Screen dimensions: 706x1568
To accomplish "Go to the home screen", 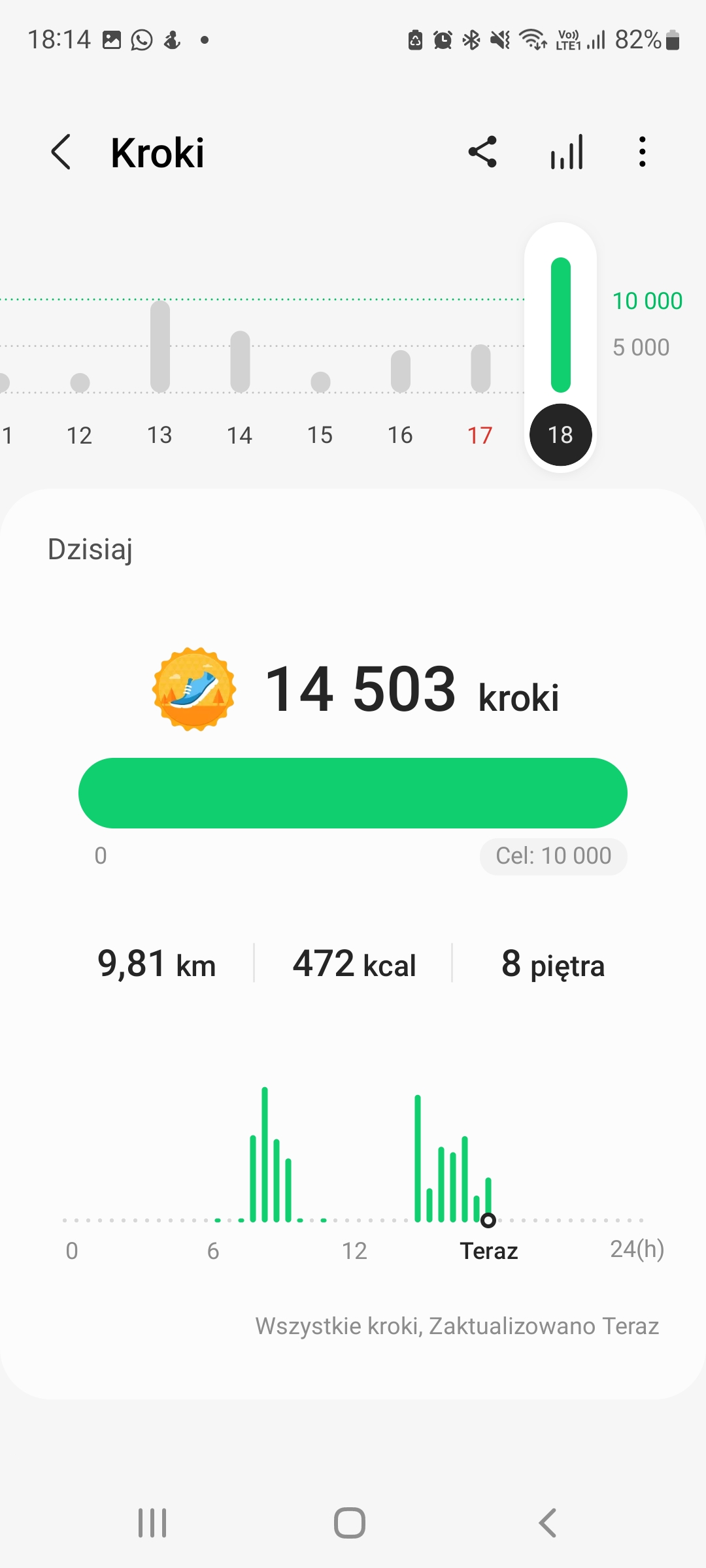I will (x=350, y=1523).
